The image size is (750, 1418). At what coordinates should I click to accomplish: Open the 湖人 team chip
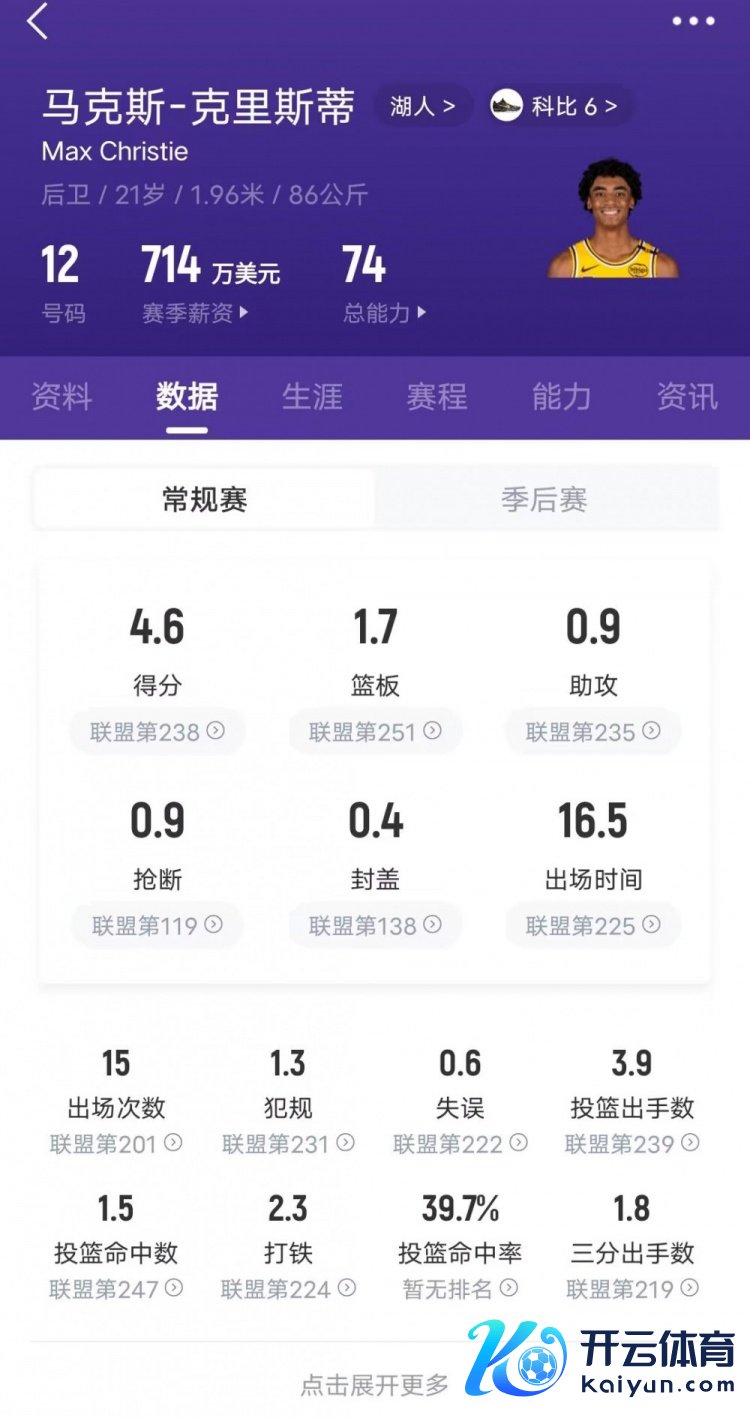coord(422,106)
